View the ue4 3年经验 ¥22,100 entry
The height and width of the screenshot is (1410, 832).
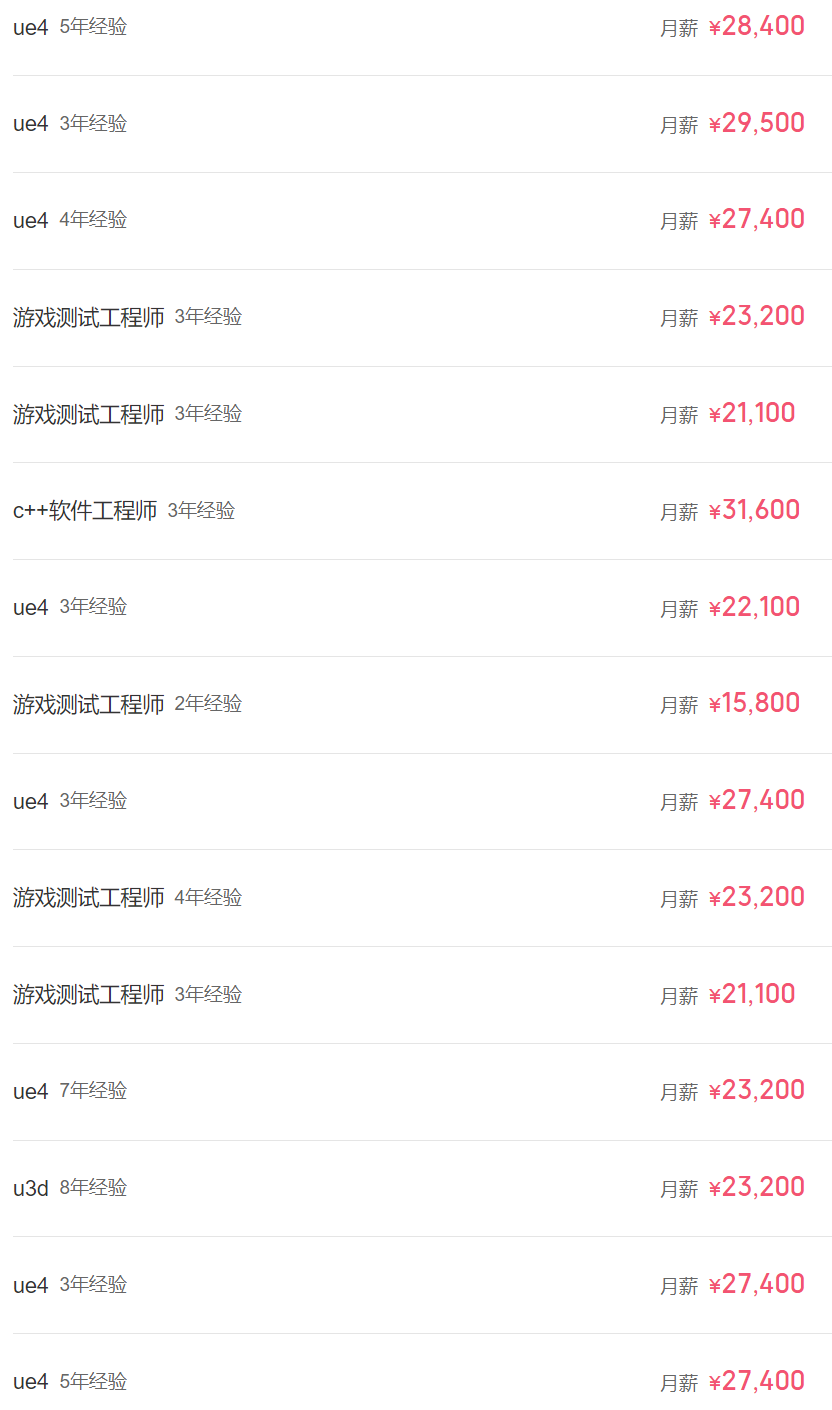click(x=416, y=608)
